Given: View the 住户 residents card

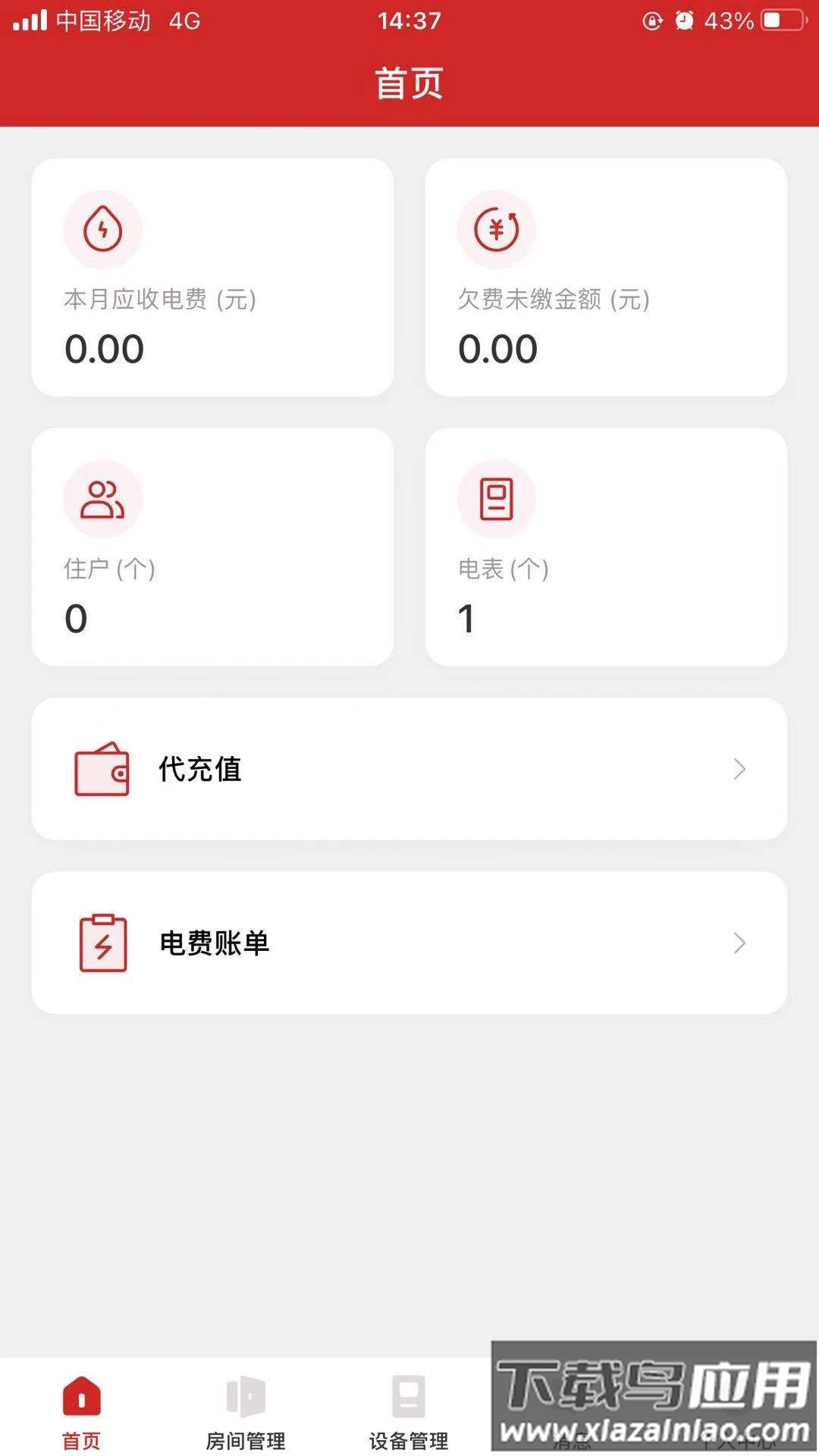Looking at the screenshot, I should click(x=212, y=547).
